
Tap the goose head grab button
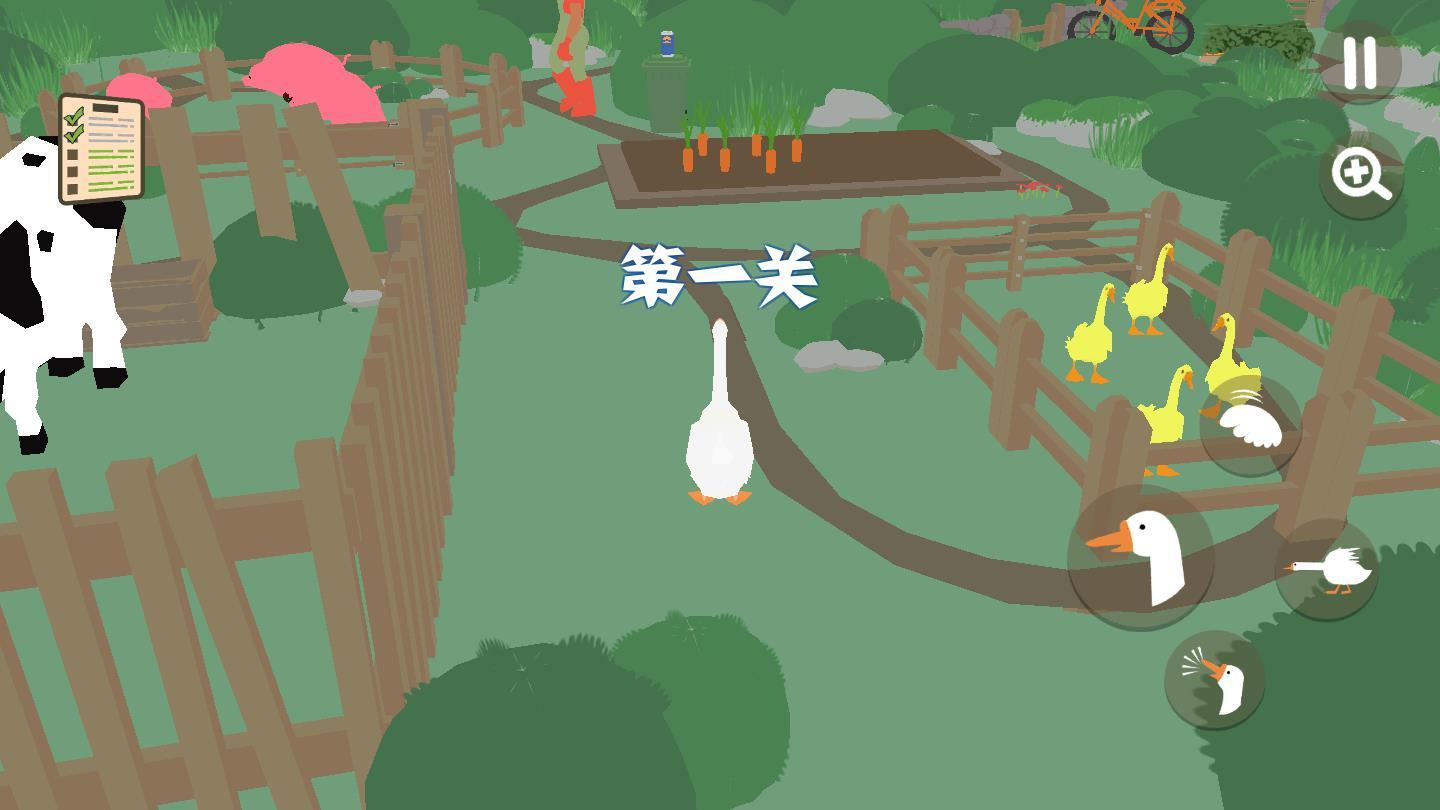[1141, 557]
